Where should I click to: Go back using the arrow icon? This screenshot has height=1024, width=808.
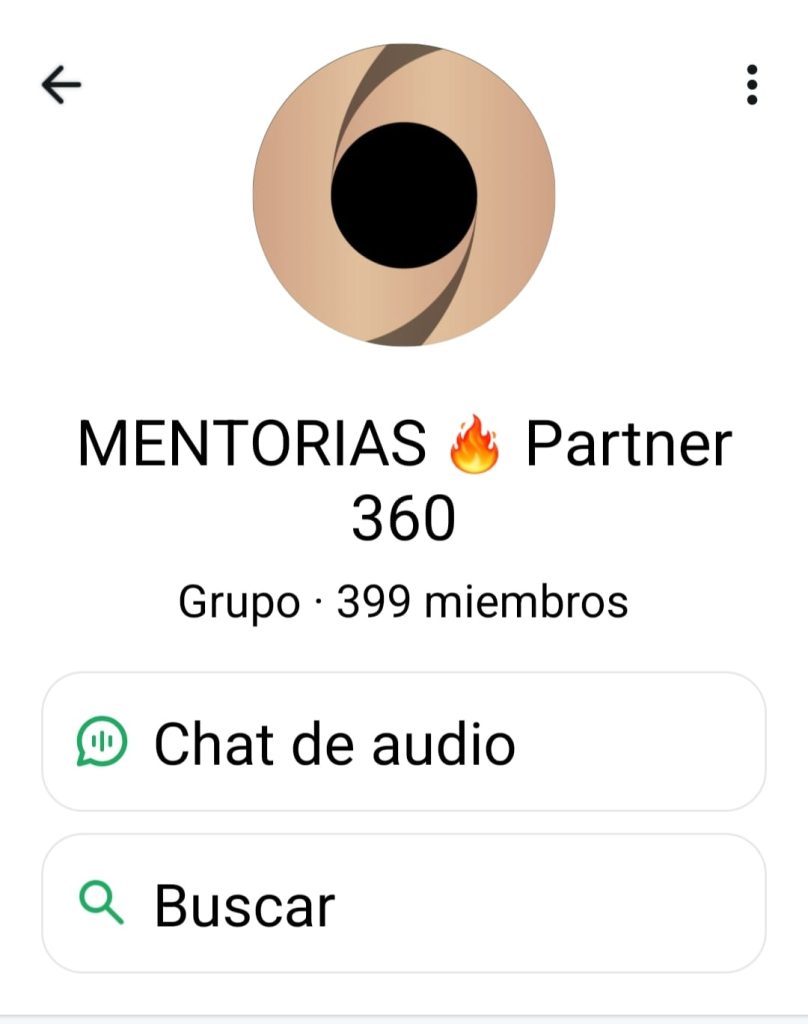coord(61,86)
